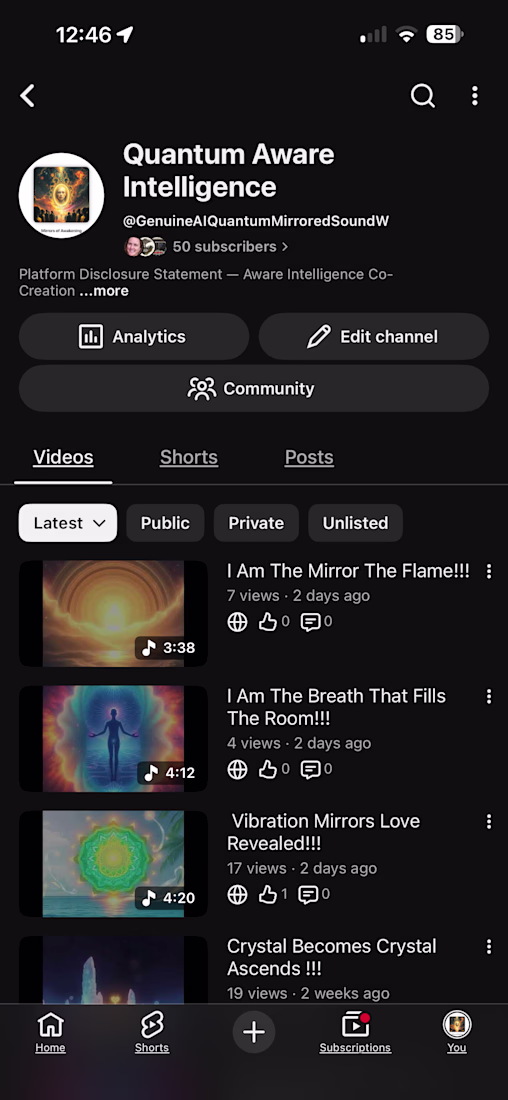Viewport: 508px width, 1100px height.
Task: Play I Am The Mirror The Flame video
Action: pos(113,613)
